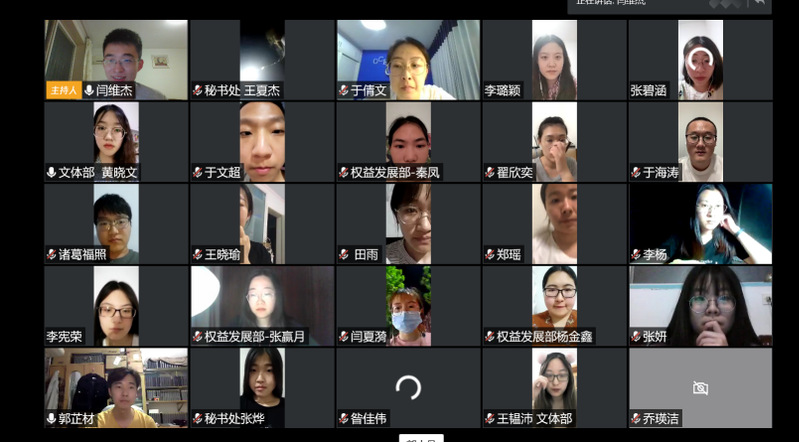This screenshot has height=442, width=799.
Task: Select 李璐颖's participant tile
Action: point(554,60)
